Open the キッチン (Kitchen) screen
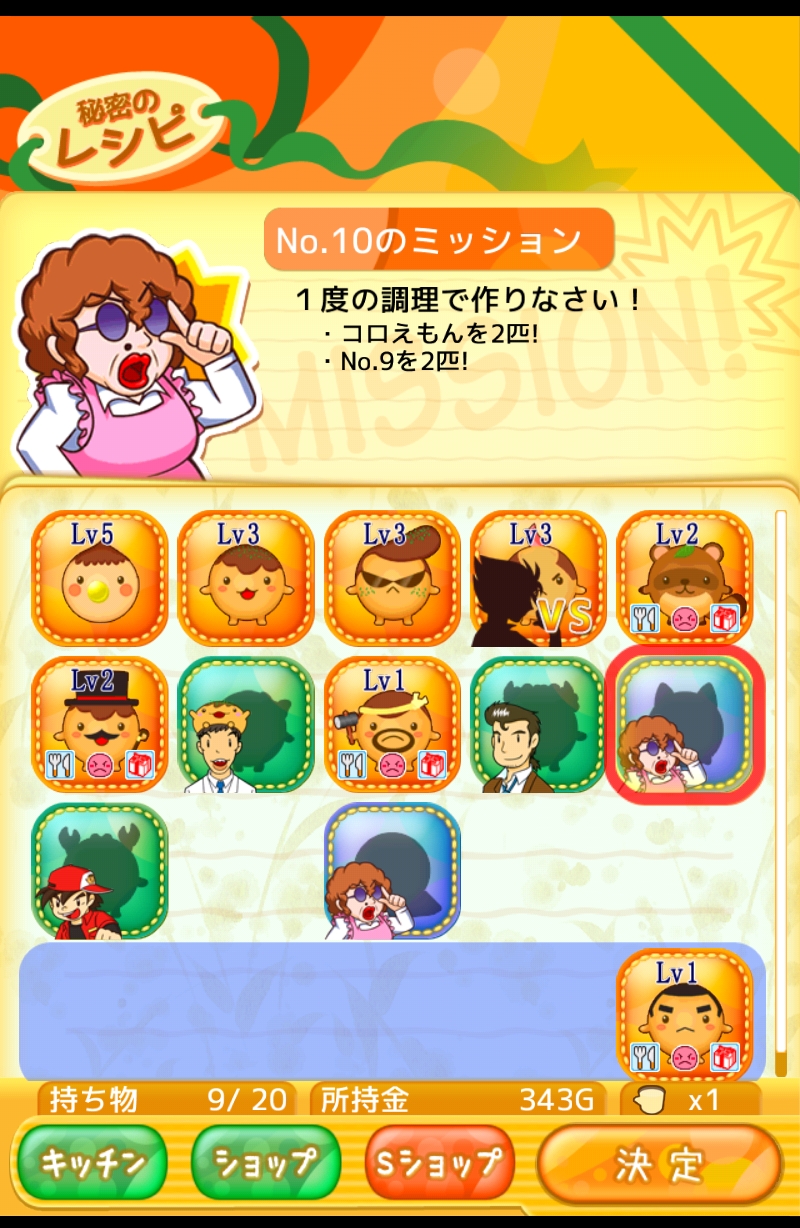This screenshot has height=1228, width=800. (92, 1162)
